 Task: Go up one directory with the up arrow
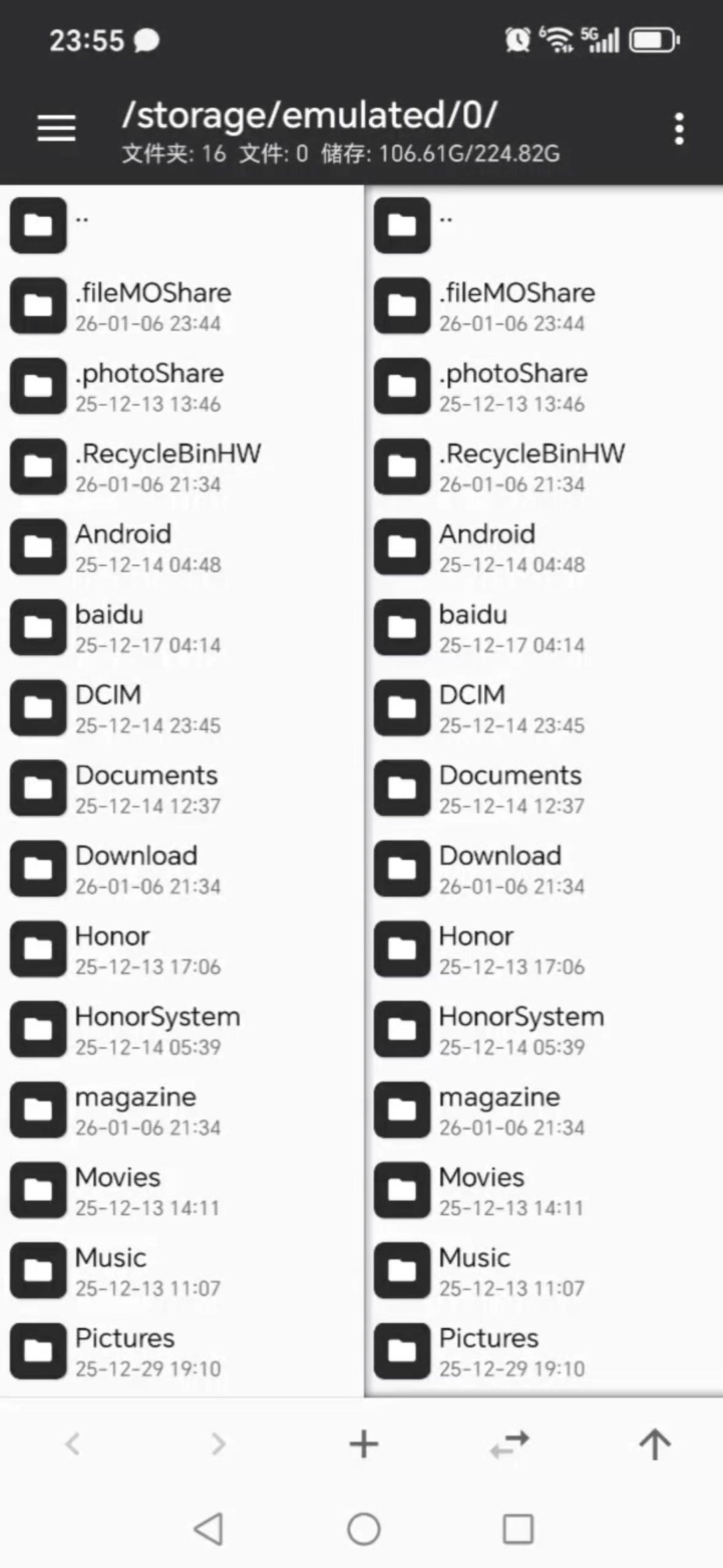click(654, 1444)
